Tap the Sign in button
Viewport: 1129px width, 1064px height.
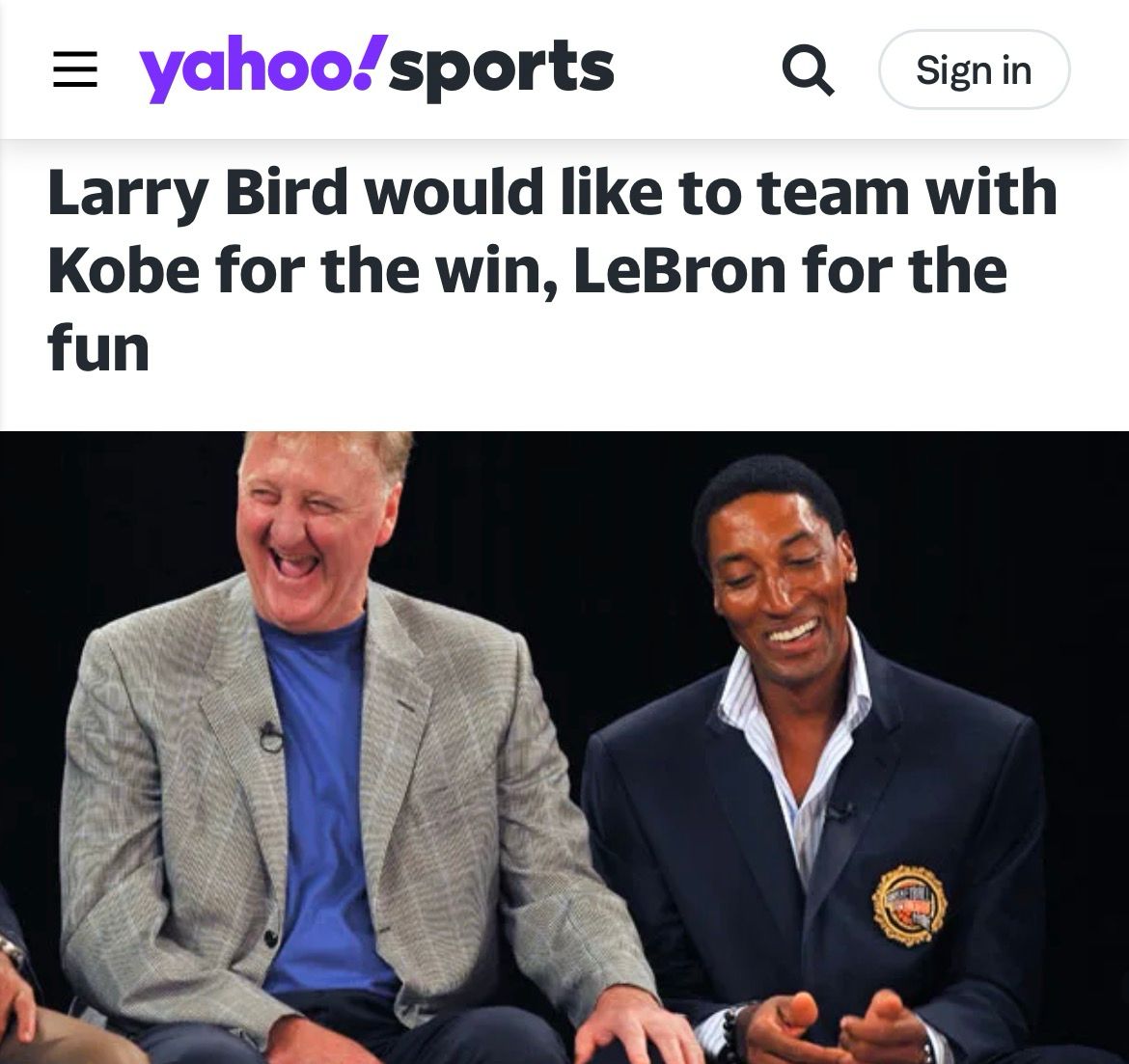(973, 69)
